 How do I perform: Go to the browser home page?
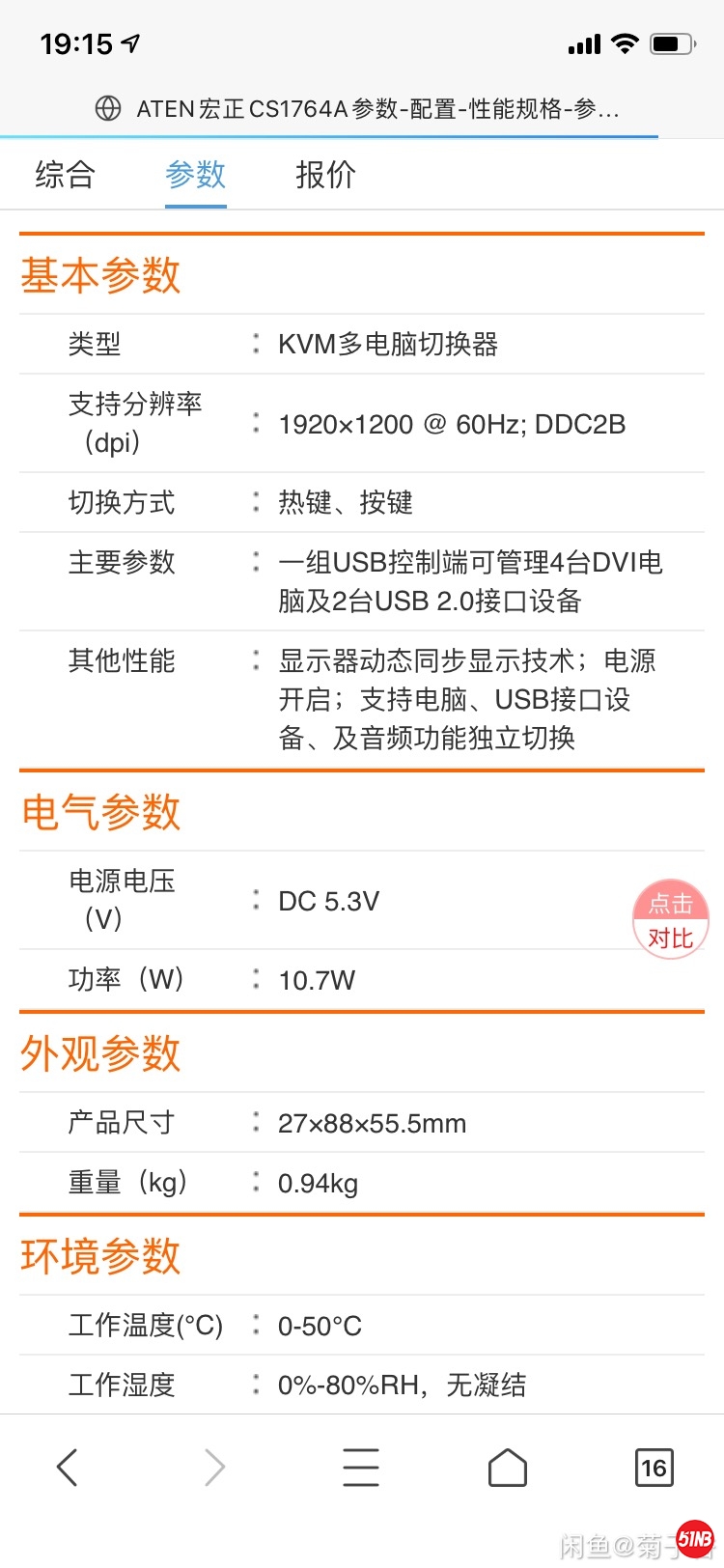click(x=508, y=1468)
